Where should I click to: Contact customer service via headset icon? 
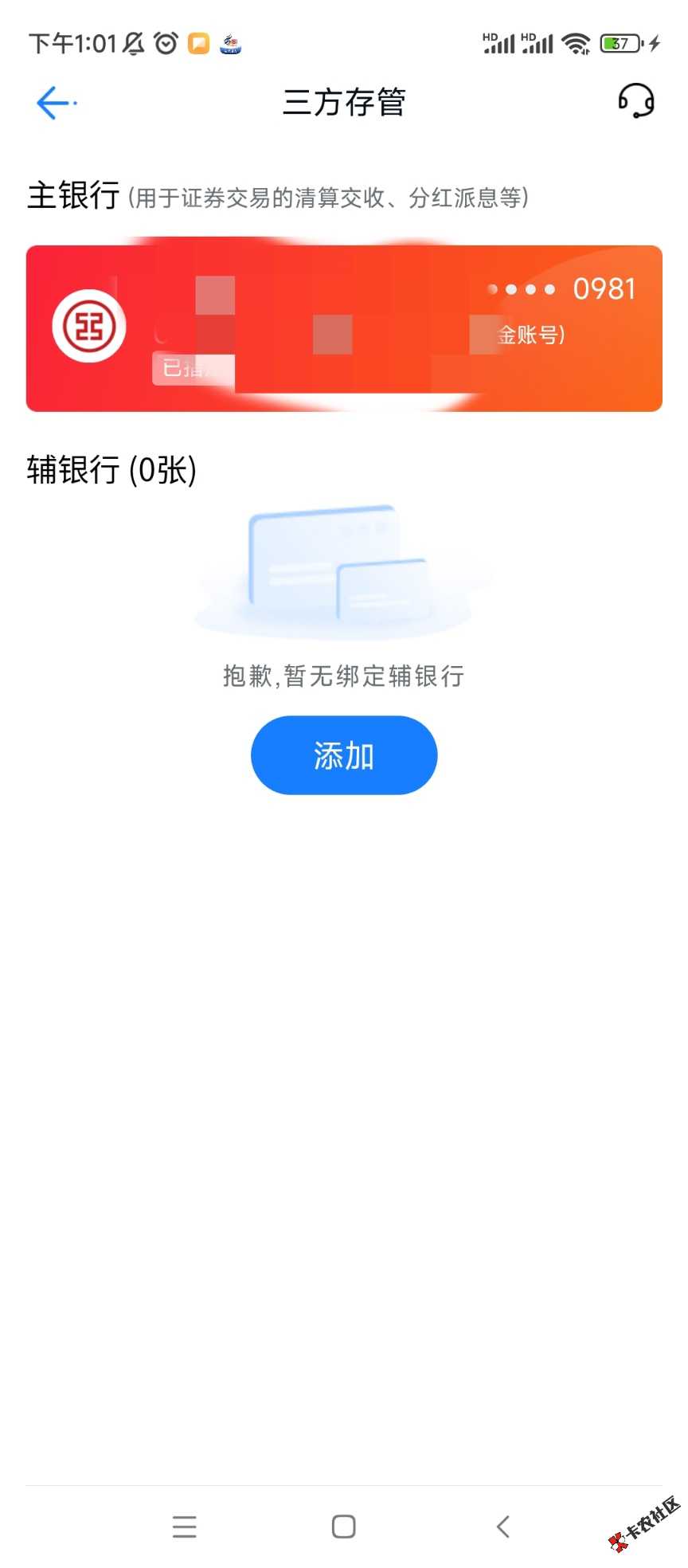pos(636,102)
